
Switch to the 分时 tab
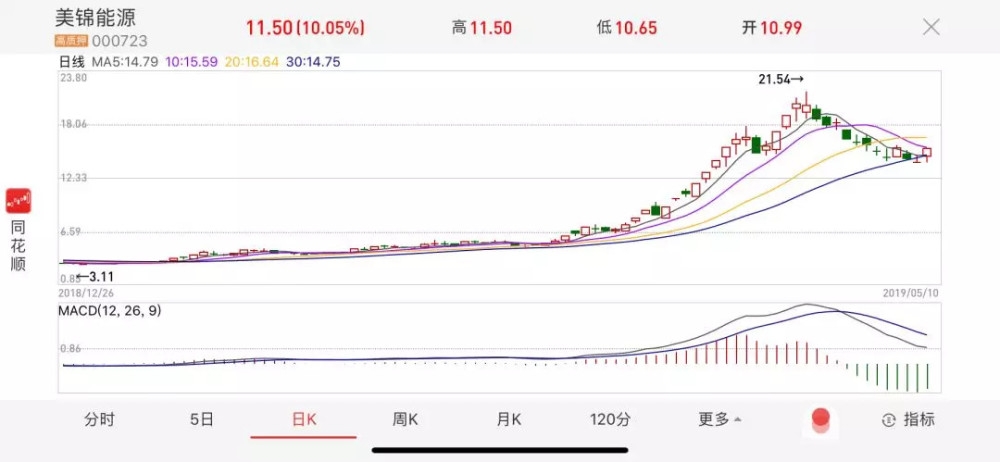point(99,419)
